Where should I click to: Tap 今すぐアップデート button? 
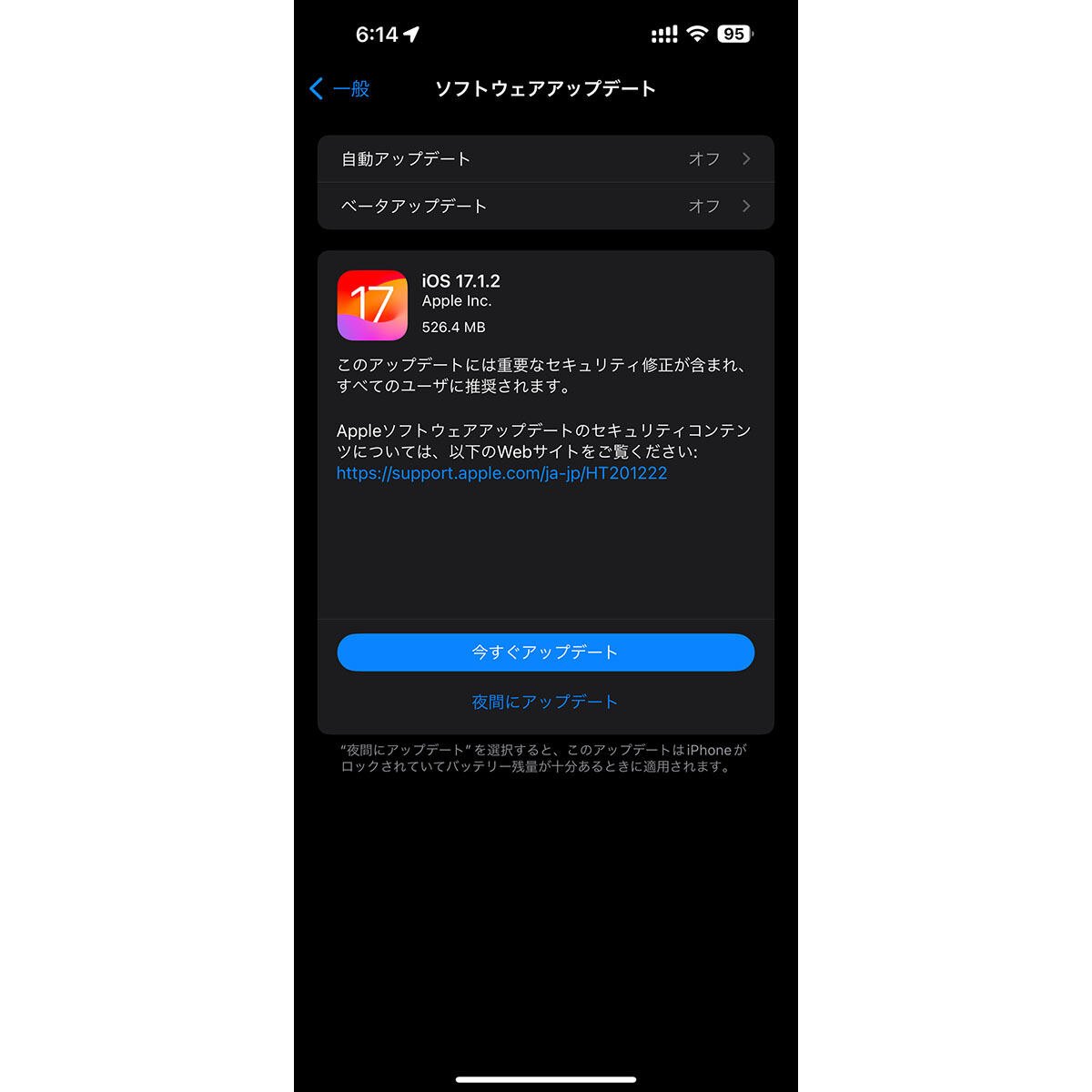point(545,652)
